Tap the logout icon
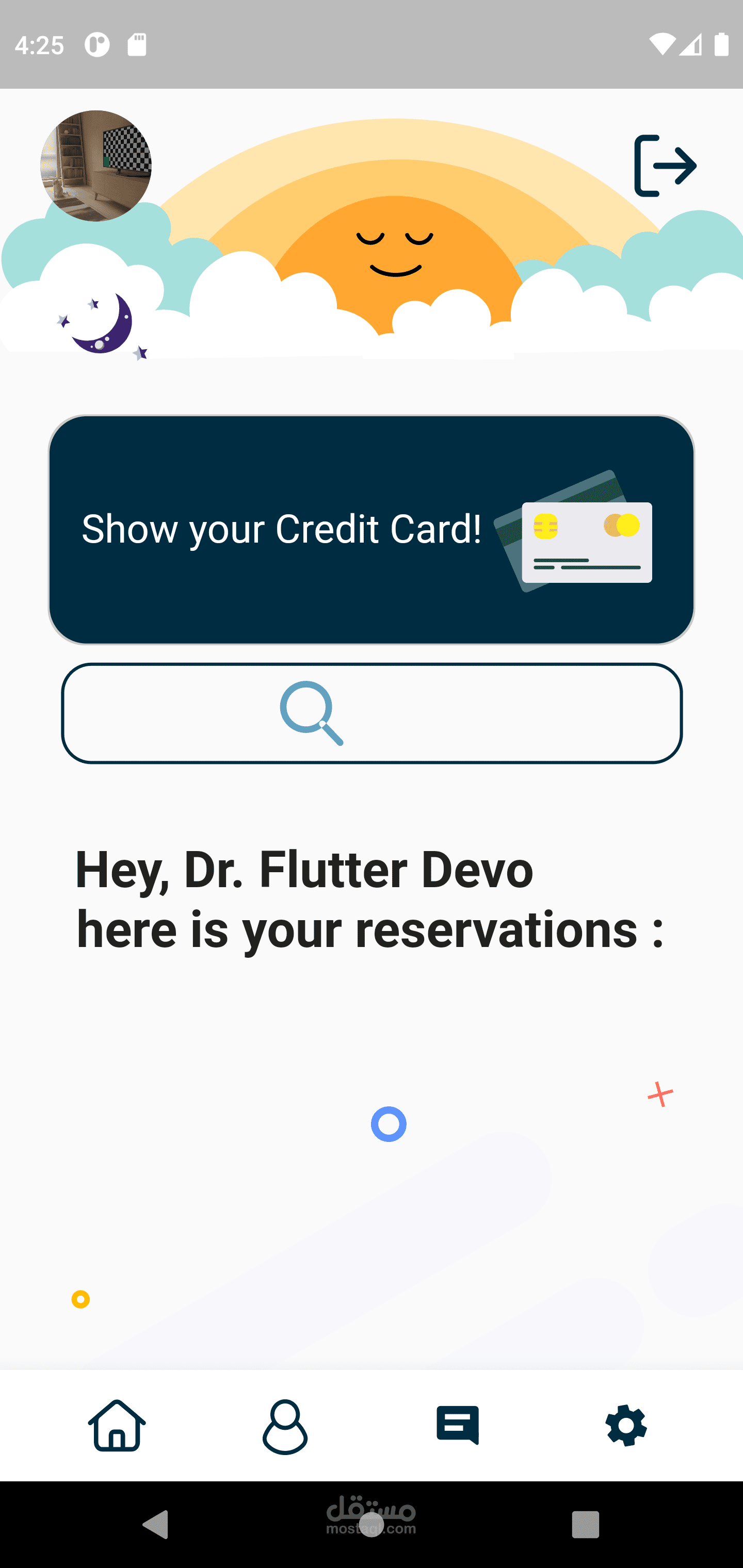This screenshot has width=743, height=1568. [x=665, y=166]
